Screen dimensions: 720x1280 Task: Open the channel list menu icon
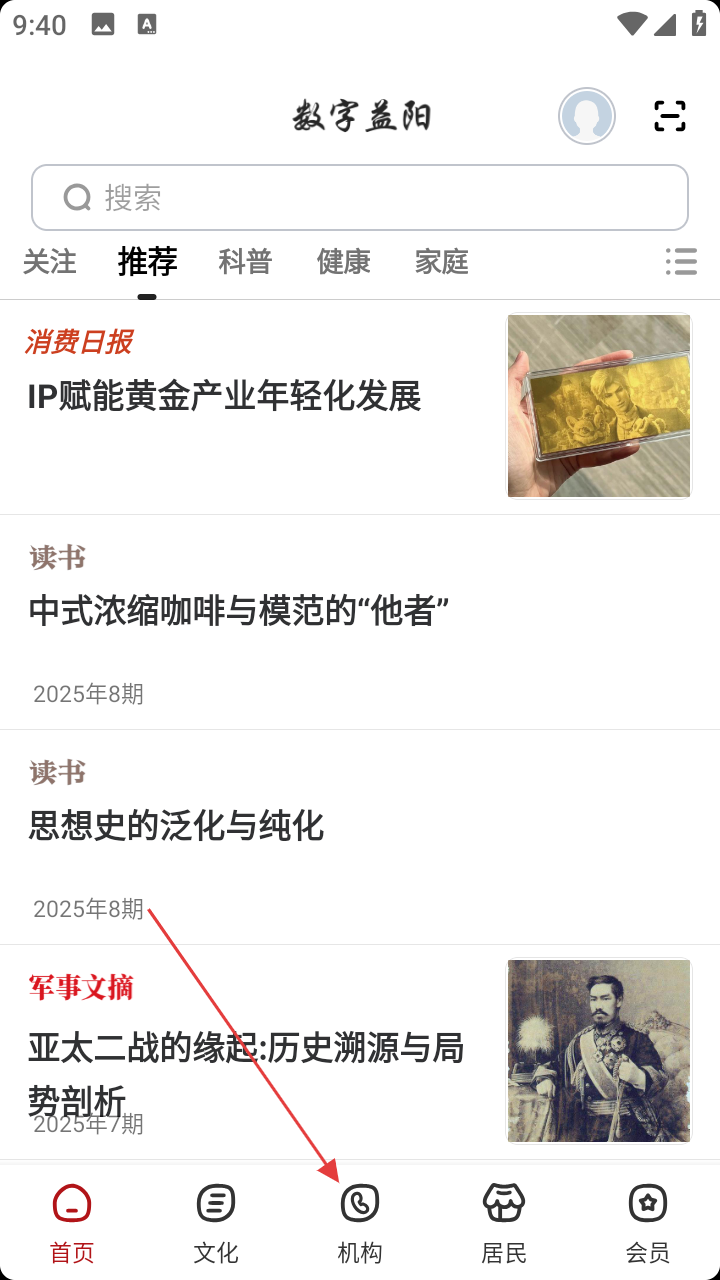coord(681,262)
